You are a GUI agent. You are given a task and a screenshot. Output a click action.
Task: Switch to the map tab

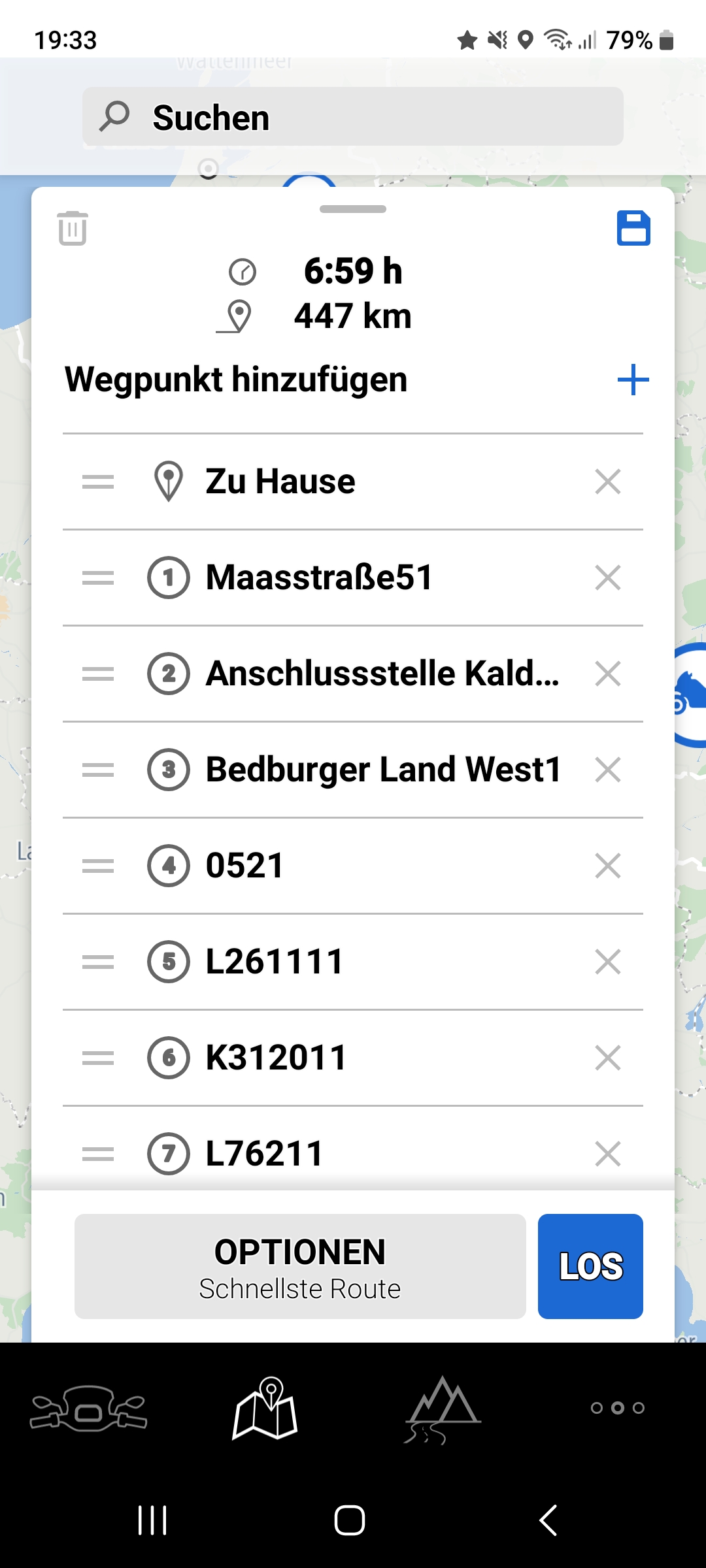(265, 1408)
